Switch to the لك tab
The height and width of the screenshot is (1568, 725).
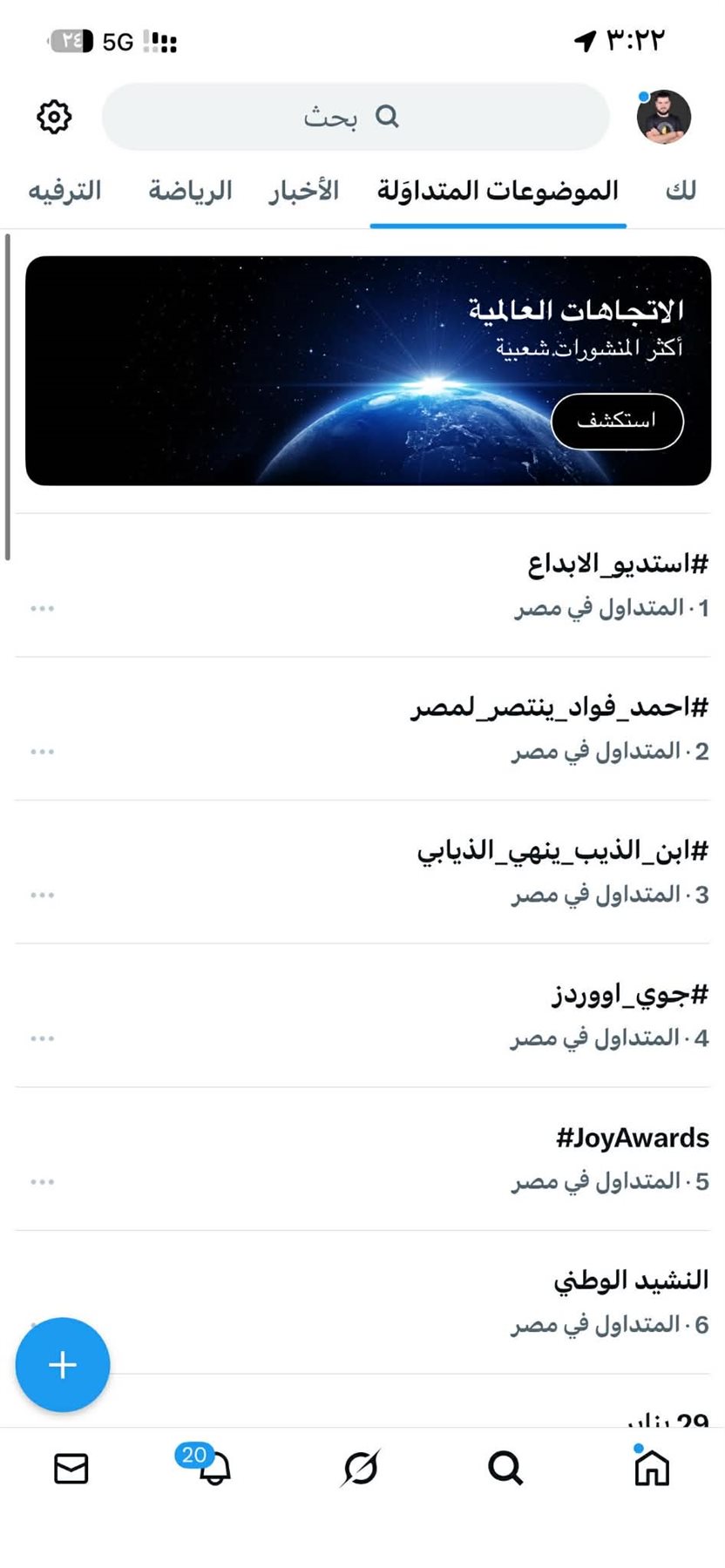click(681, 191)
